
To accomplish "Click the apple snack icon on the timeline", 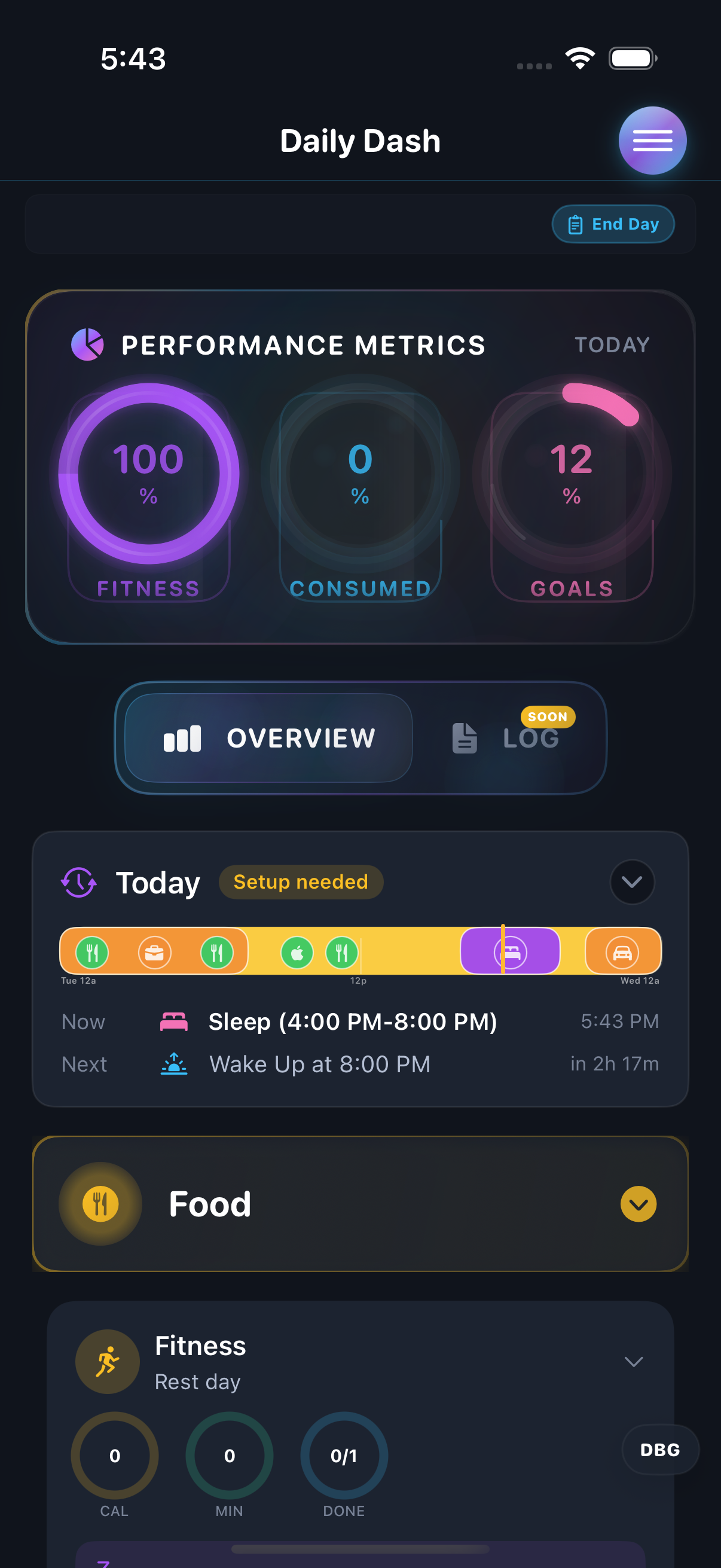I will 297,952.
